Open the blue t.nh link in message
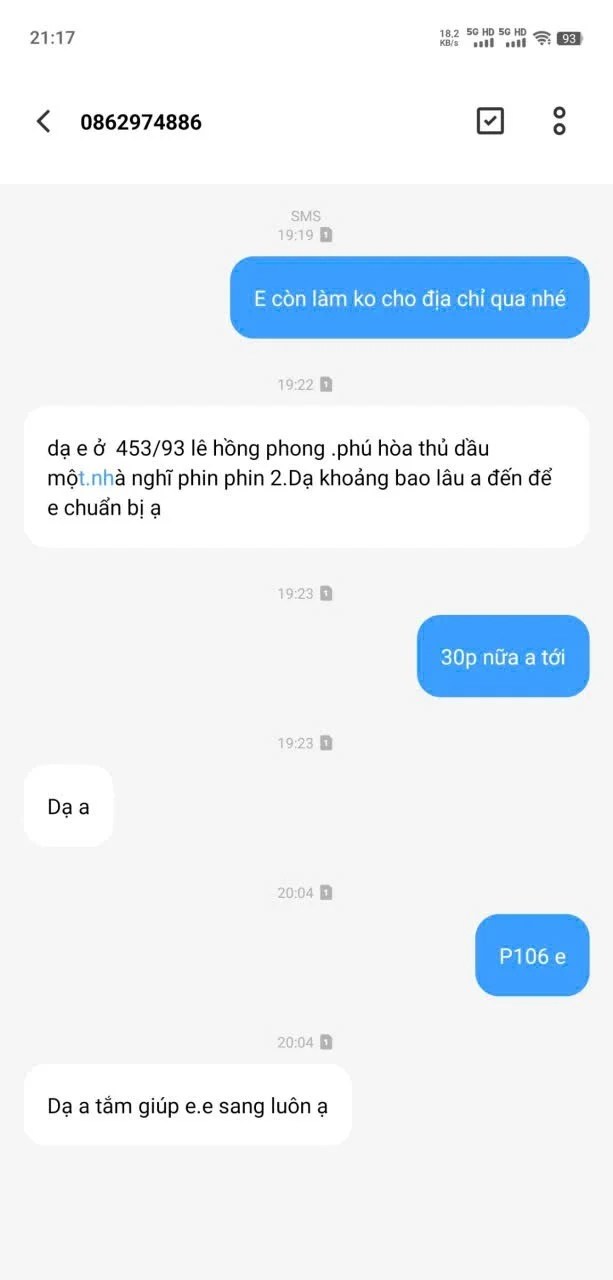The height and width of the screenshot is (1280, 613). tap(96, 478)
